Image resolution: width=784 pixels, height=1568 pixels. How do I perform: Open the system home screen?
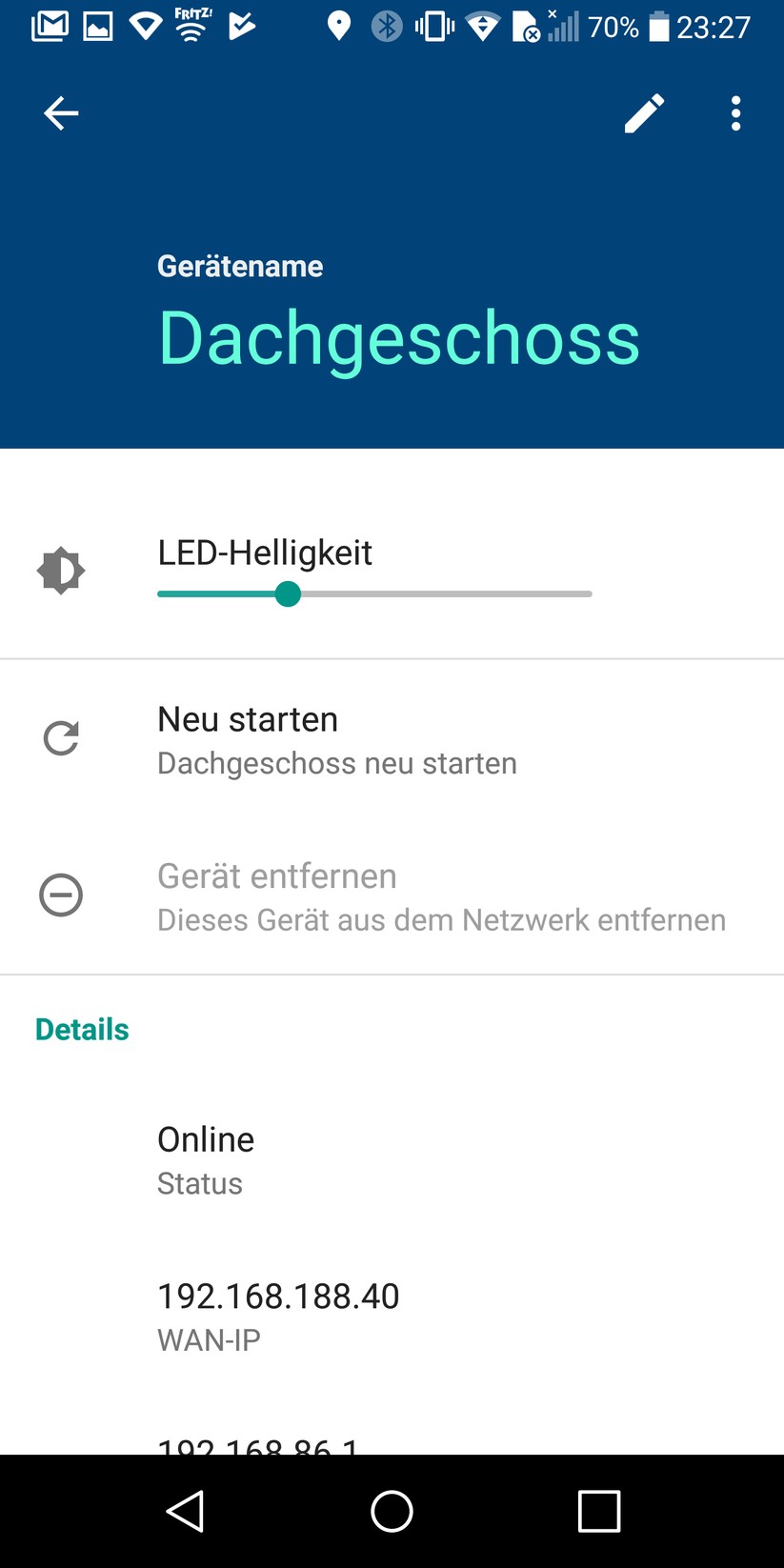click(392, 1511)
